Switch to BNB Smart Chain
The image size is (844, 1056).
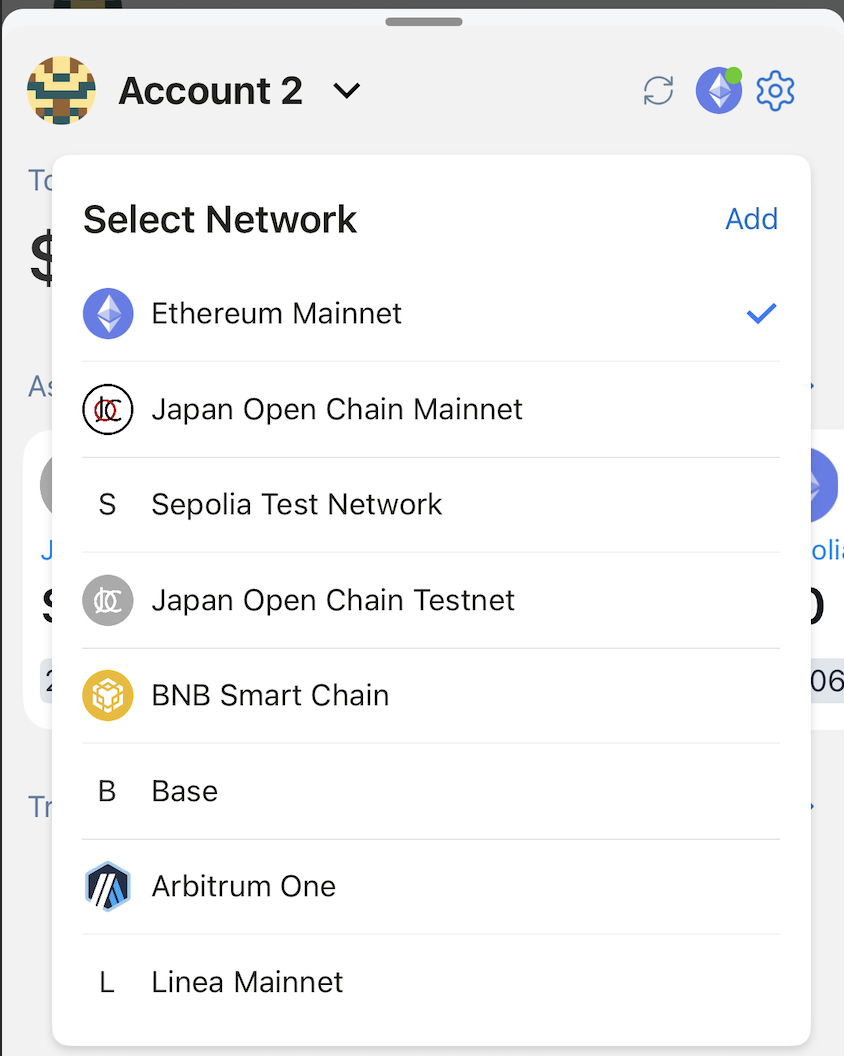[270, 695]
